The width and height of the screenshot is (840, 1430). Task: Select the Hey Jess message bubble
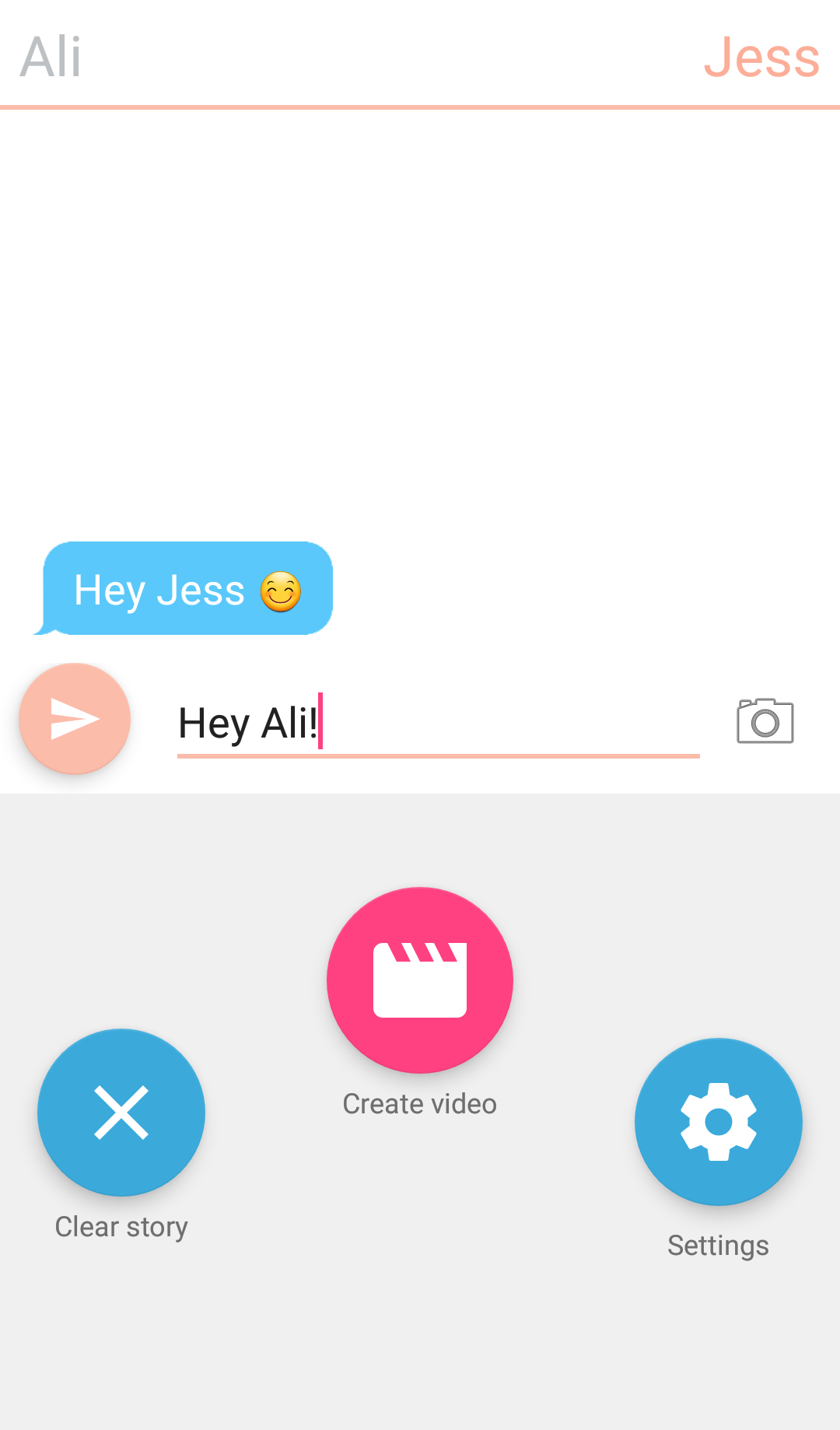(x=187, y=589)
